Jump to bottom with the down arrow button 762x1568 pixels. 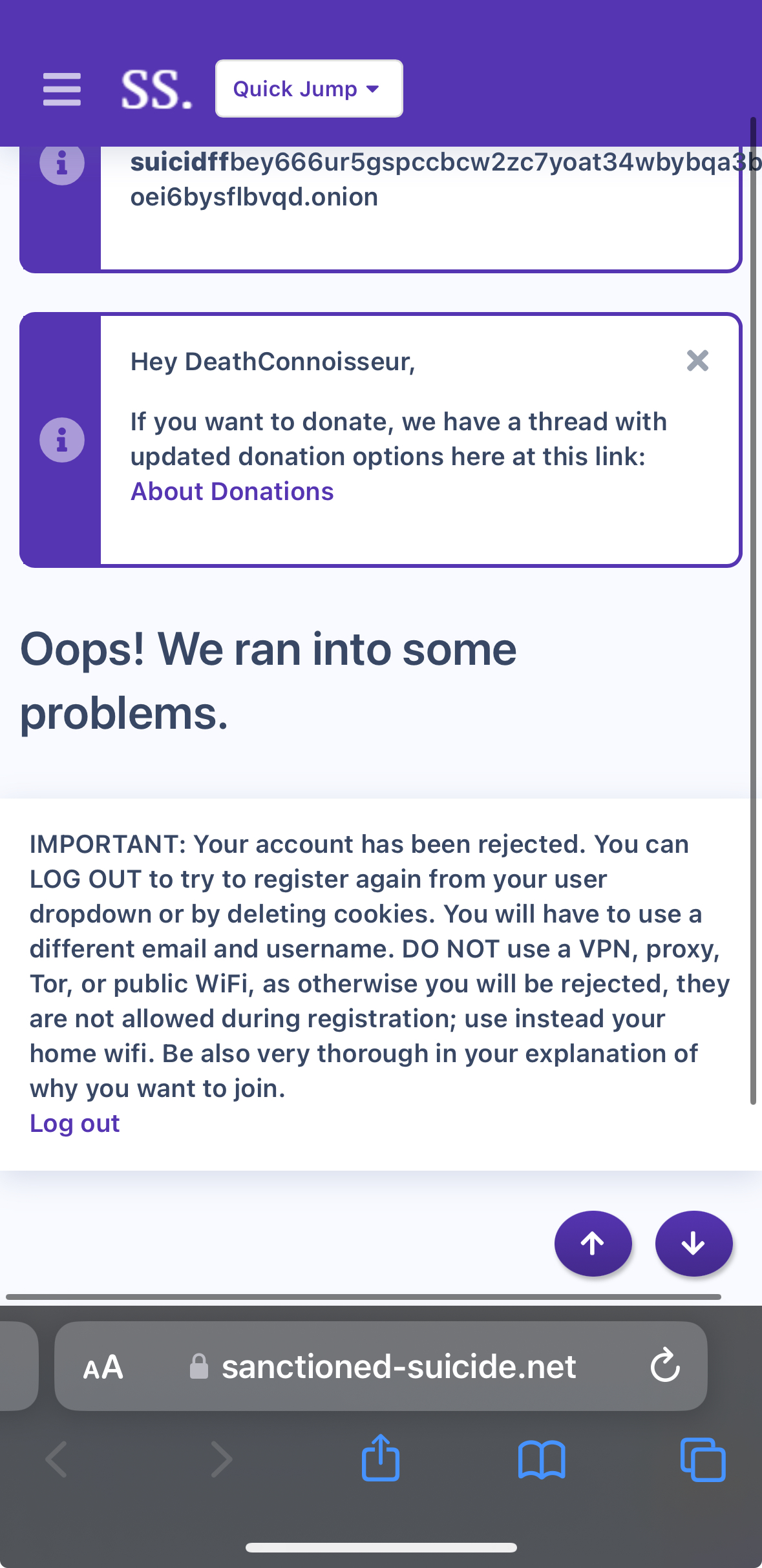click(693, 1243)
